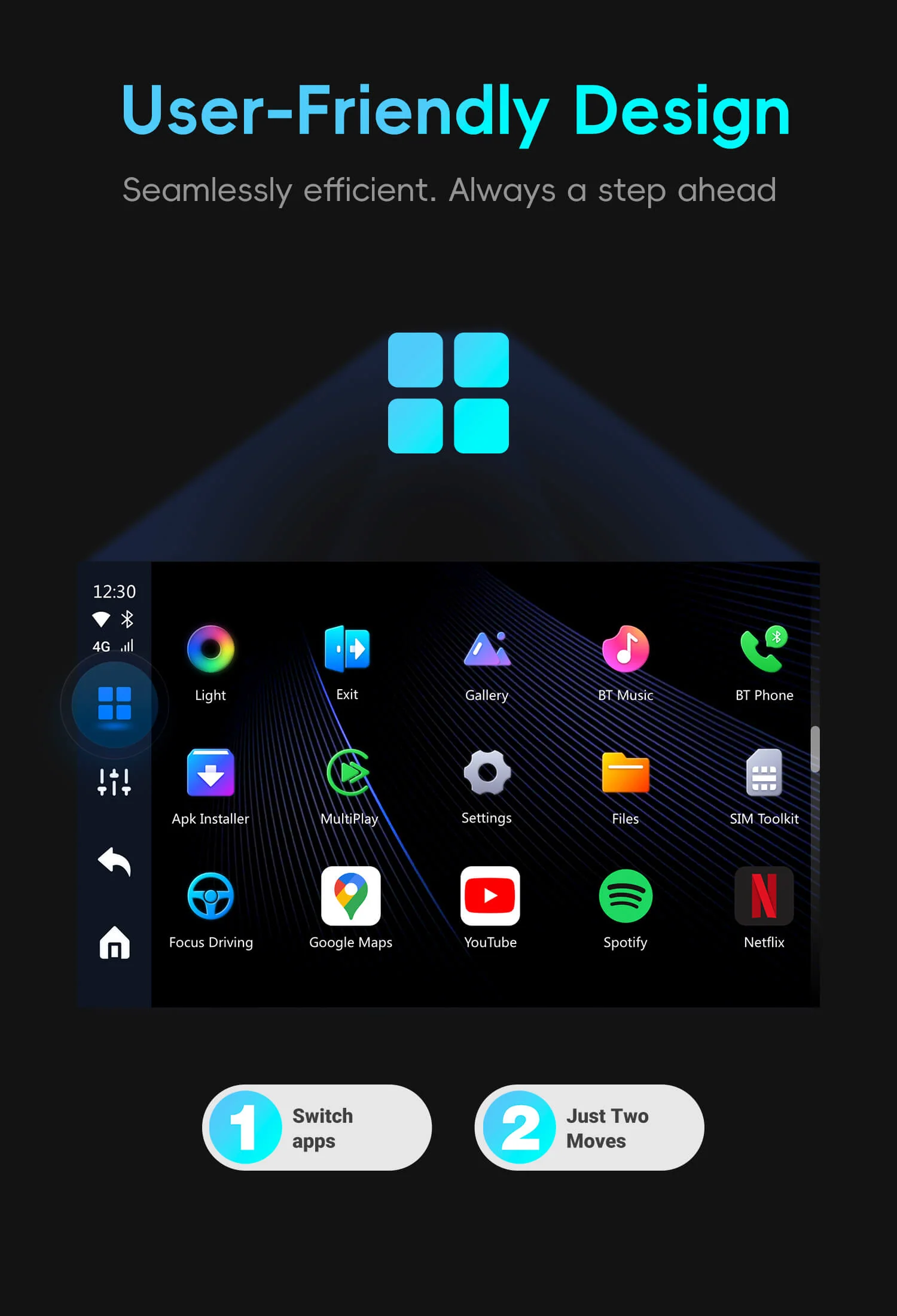Open YouTube
The image size is (897, 1316).
click(490, 895)
